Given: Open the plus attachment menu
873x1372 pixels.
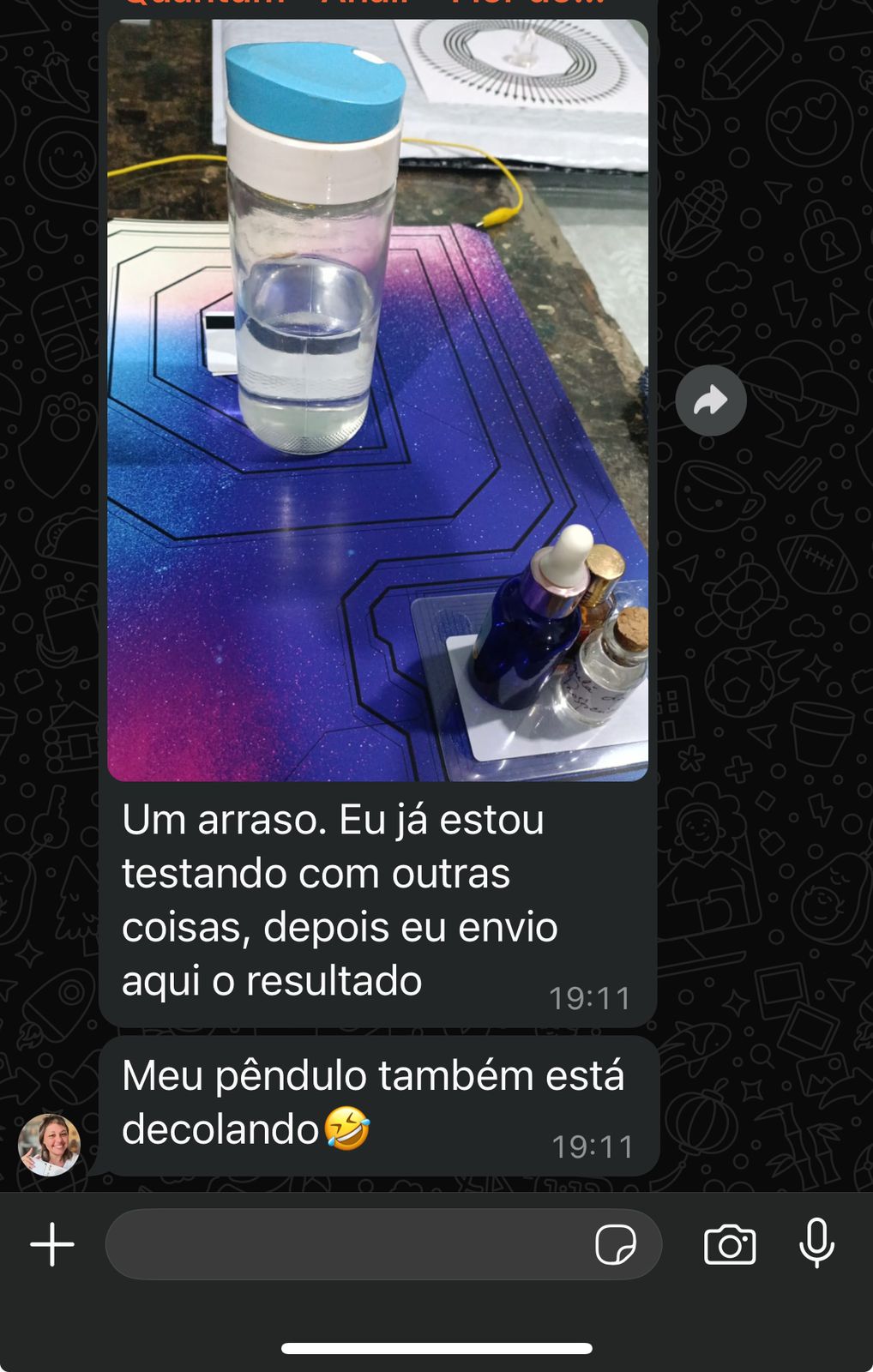Looking at the screenshot, I should (x=52, y=1244).
